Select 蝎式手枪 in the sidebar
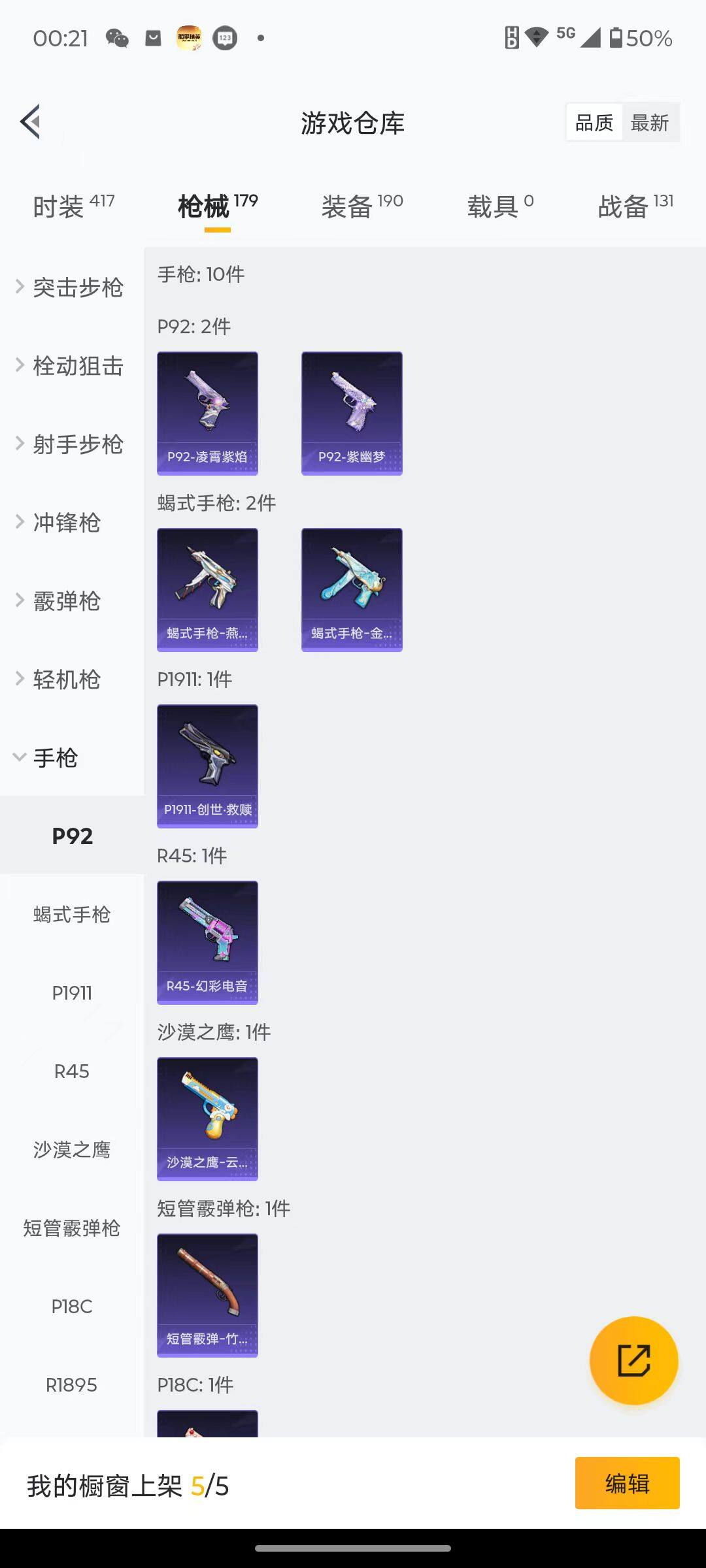 [72, 915]
